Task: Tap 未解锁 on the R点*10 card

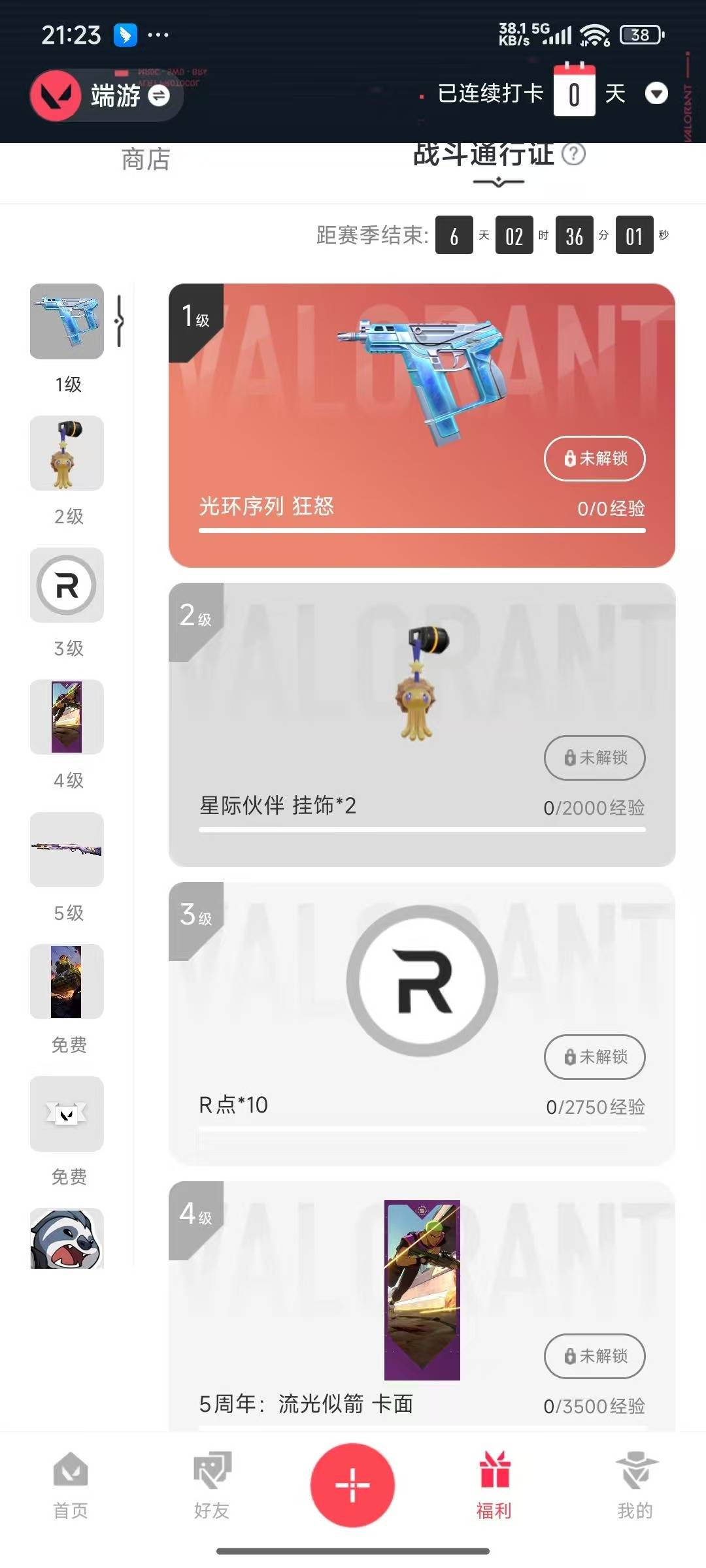Action: point(595,1057)
